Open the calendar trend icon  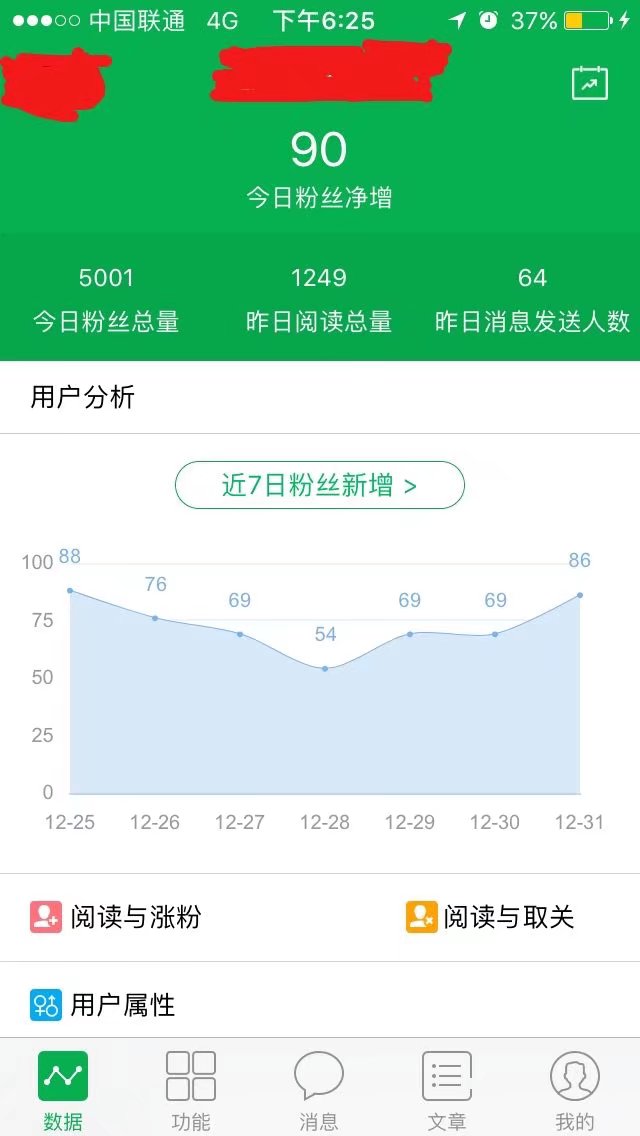[589, 83]
